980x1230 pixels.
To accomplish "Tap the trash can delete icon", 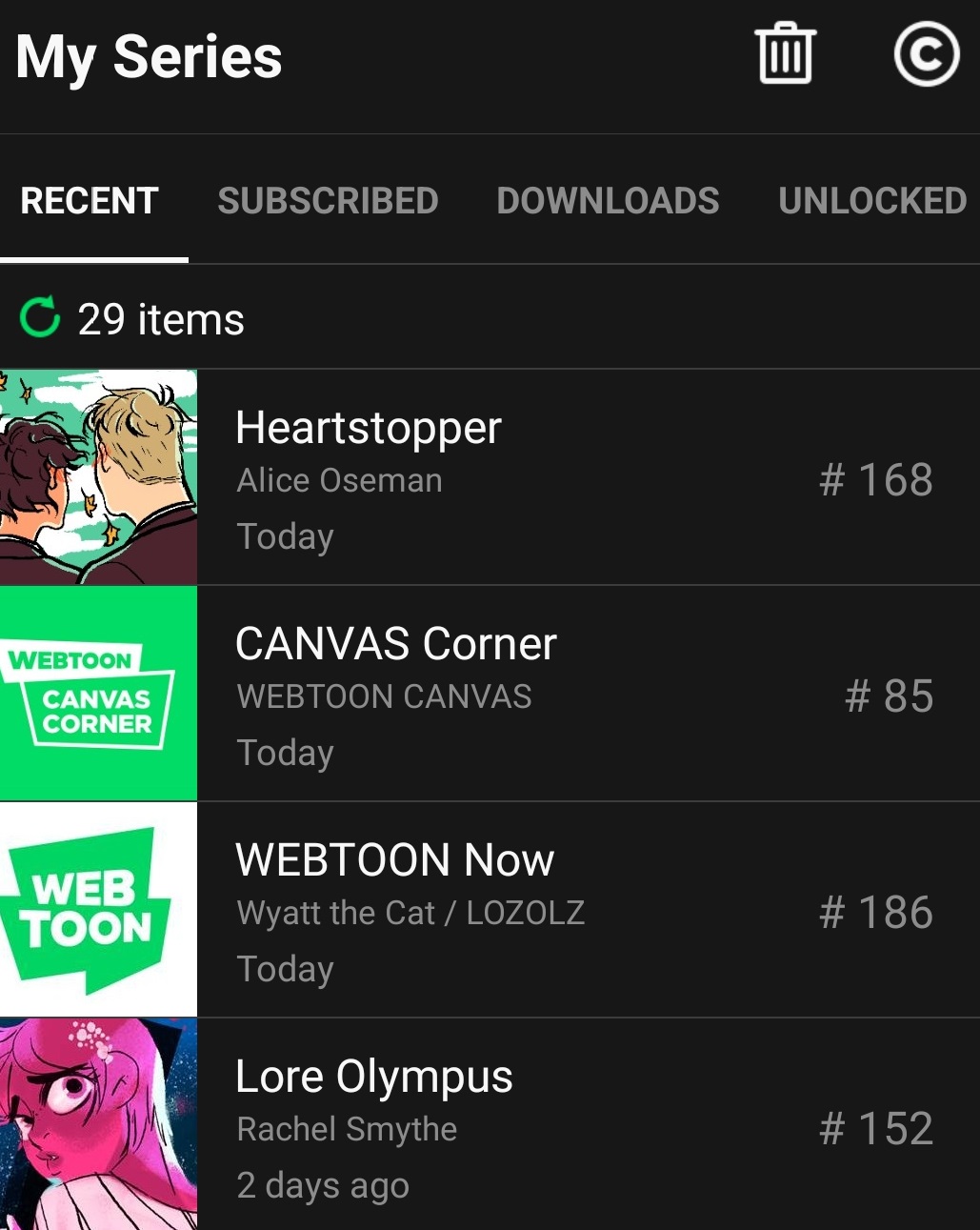I will pos(785,54).
